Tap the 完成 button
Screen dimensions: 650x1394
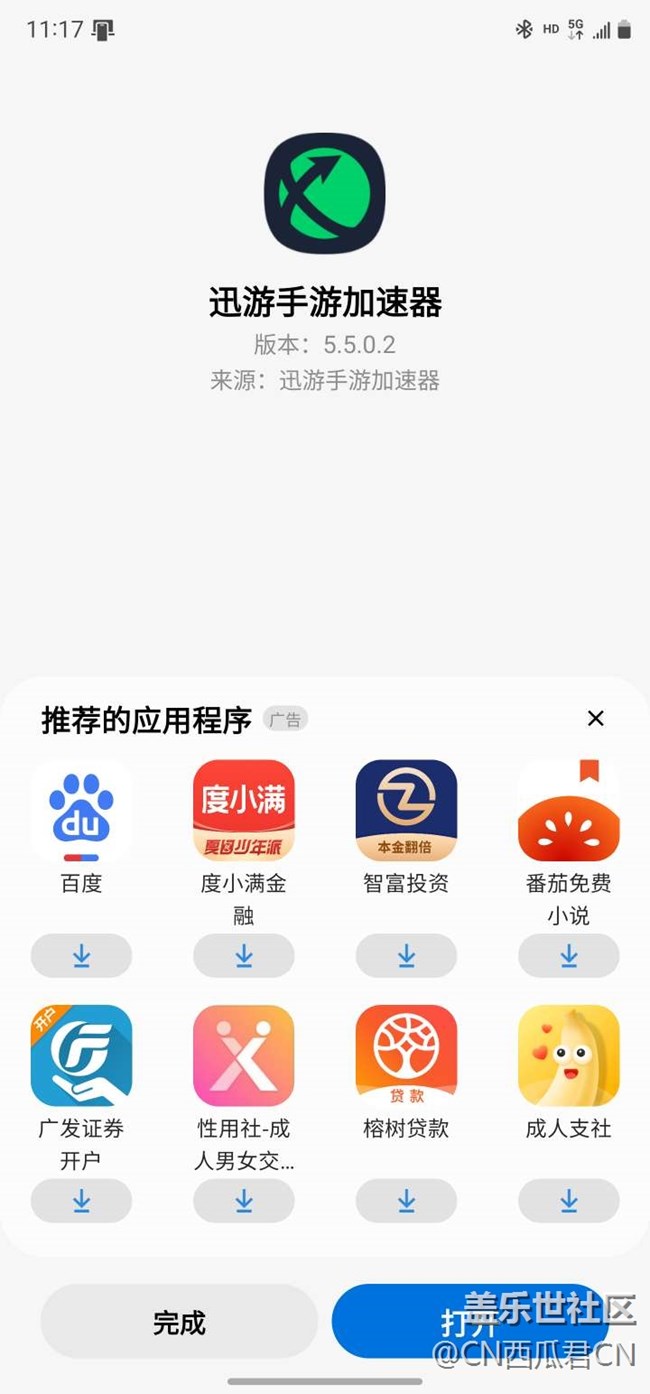point(179,1322)
